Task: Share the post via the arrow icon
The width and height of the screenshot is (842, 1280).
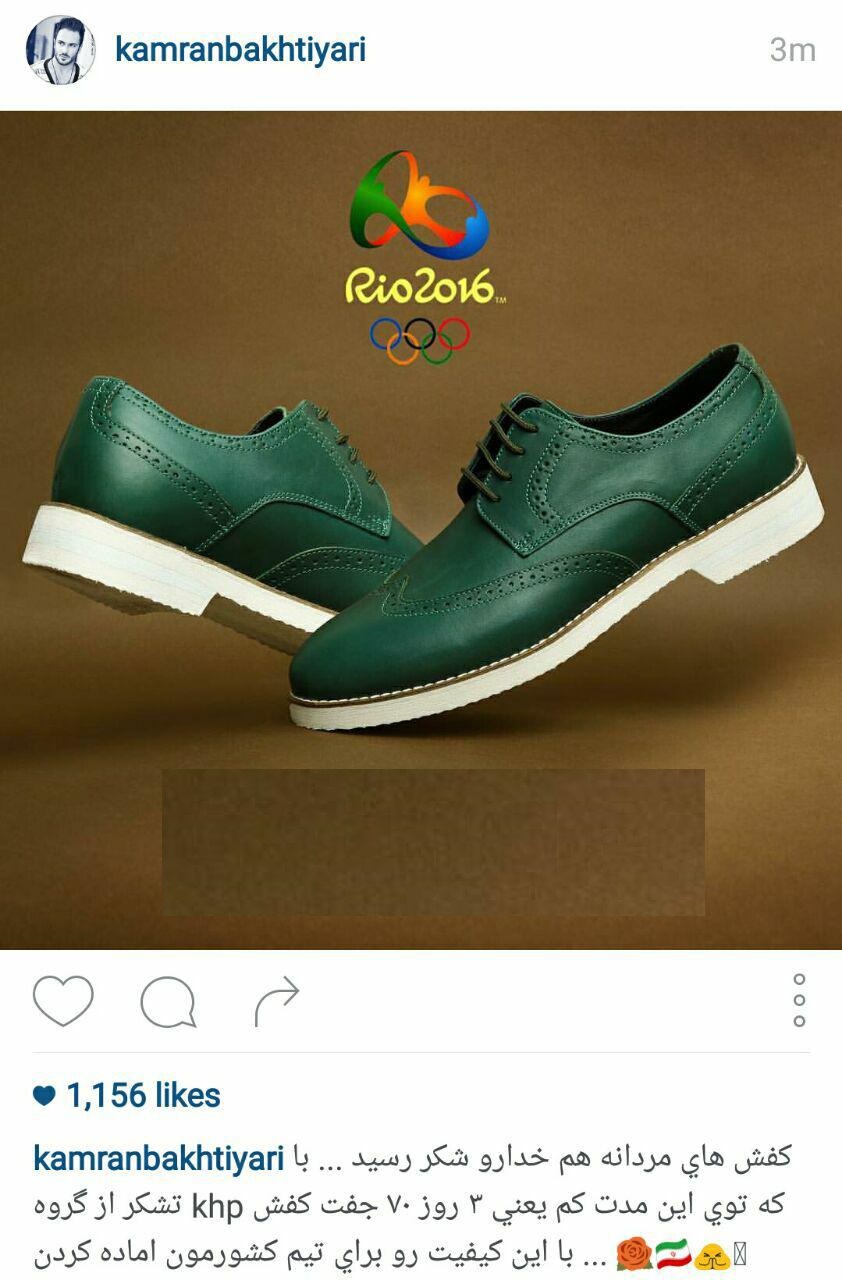Action: tap(277, 1002)
